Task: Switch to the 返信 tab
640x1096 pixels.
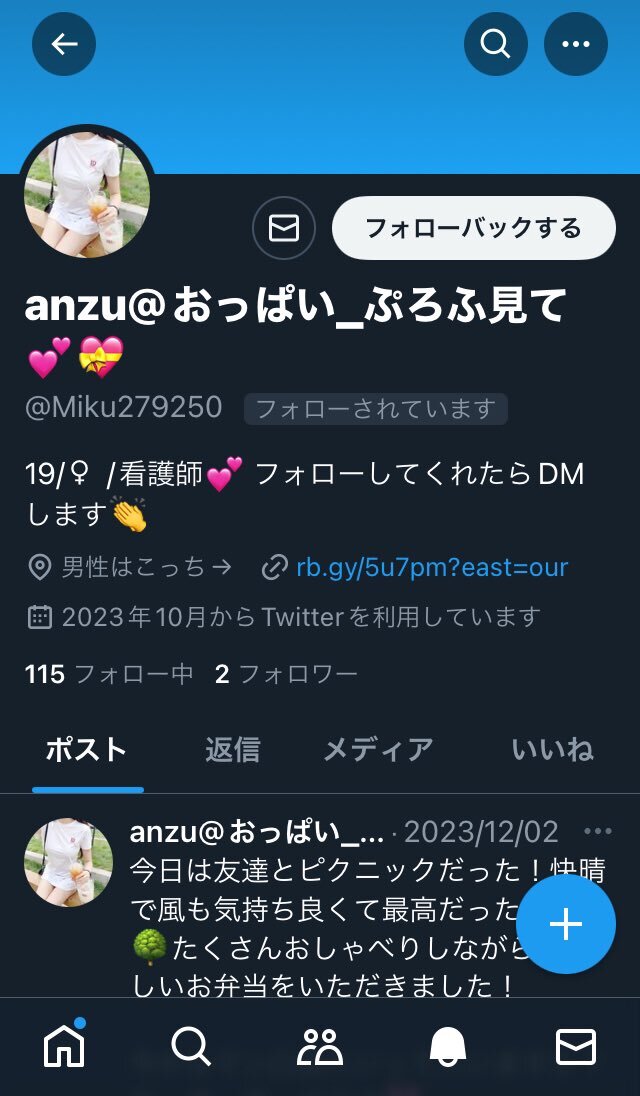Action: 232,749
